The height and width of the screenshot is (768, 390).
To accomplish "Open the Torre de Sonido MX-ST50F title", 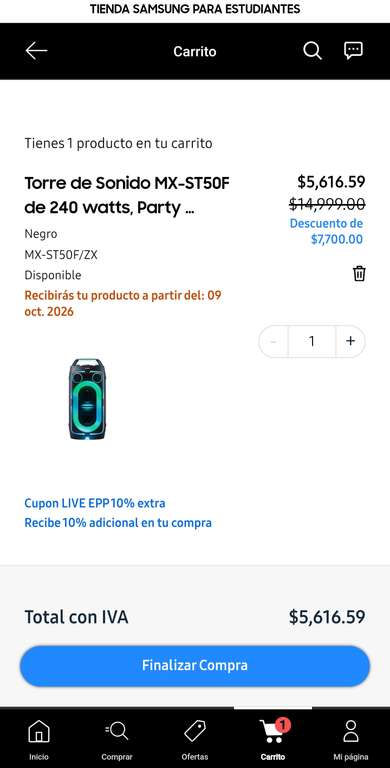I will point(127,195).
